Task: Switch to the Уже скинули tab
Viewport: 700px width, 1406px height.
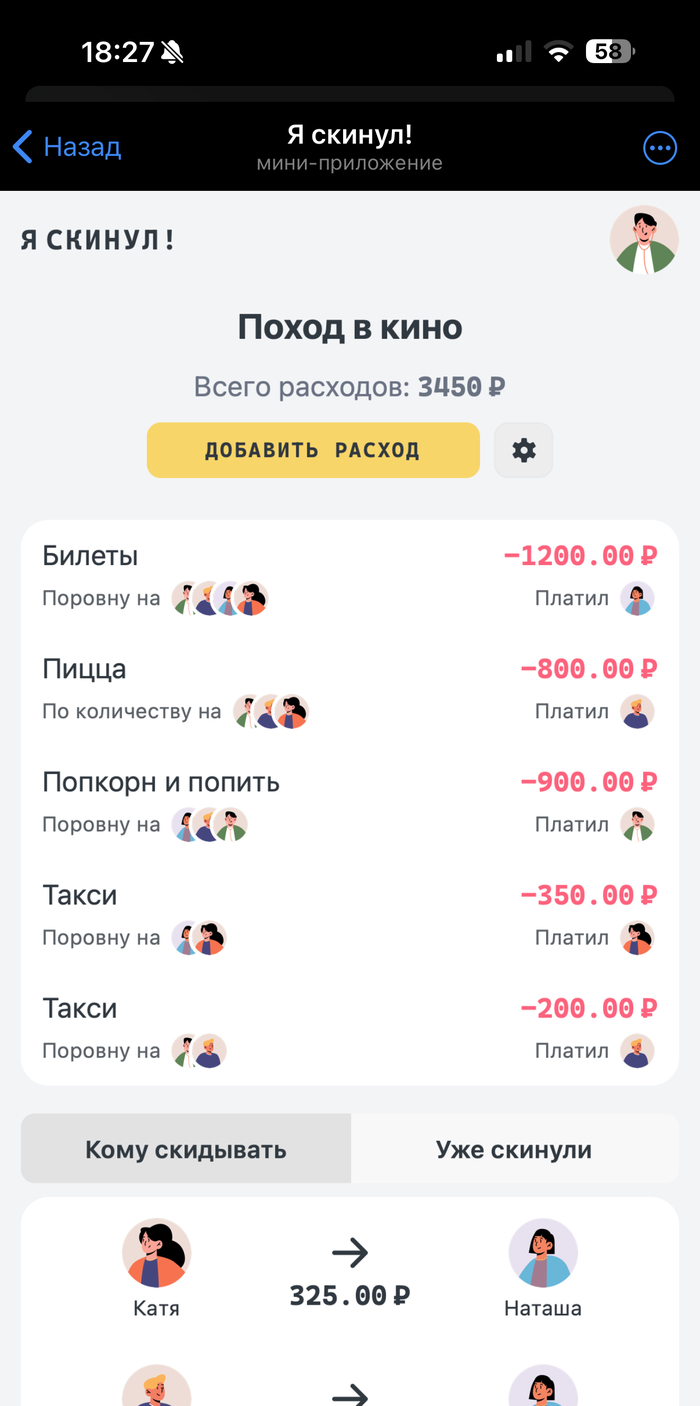Action: (514, 1149)
